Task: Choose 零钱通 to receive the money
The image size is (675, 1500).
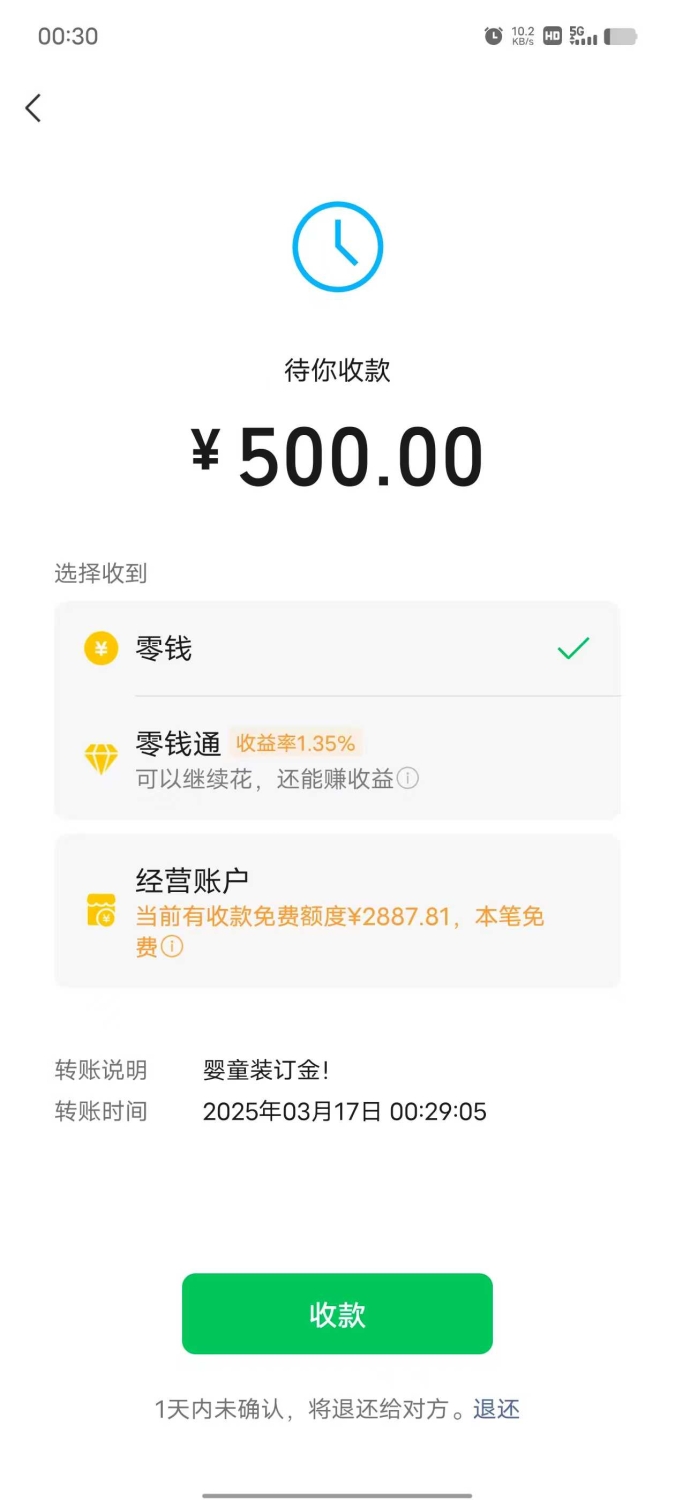Action: click(x=337, y=759)
